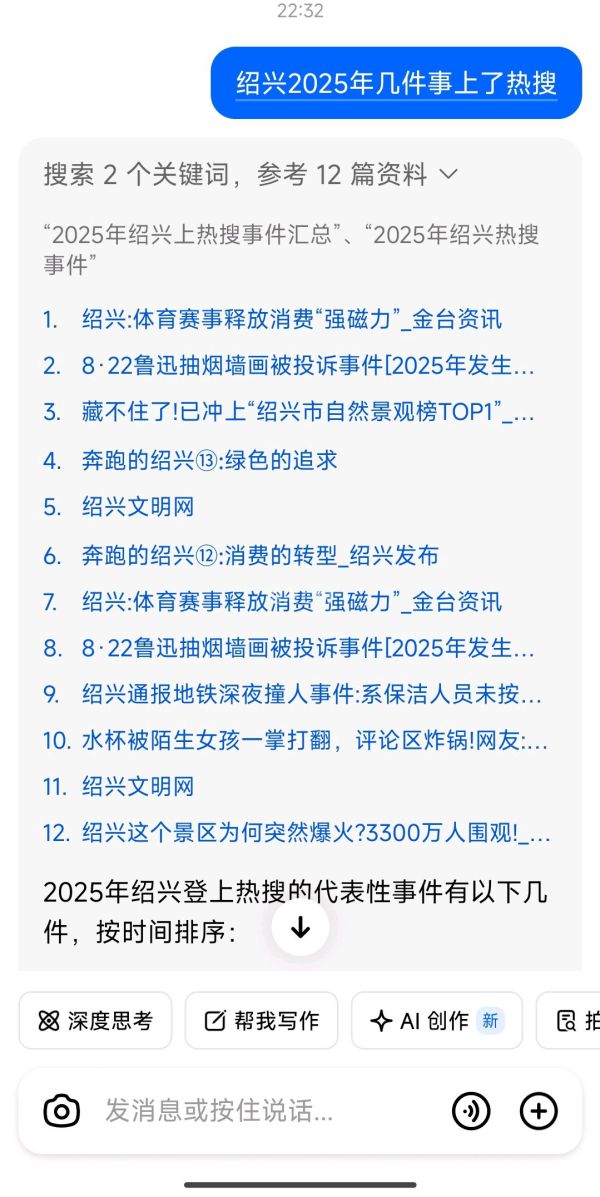This screenshot has width=600, height=1197.
Task: Collapse the 参考 12 篇资料 sources list
Action: pos(448,175)
